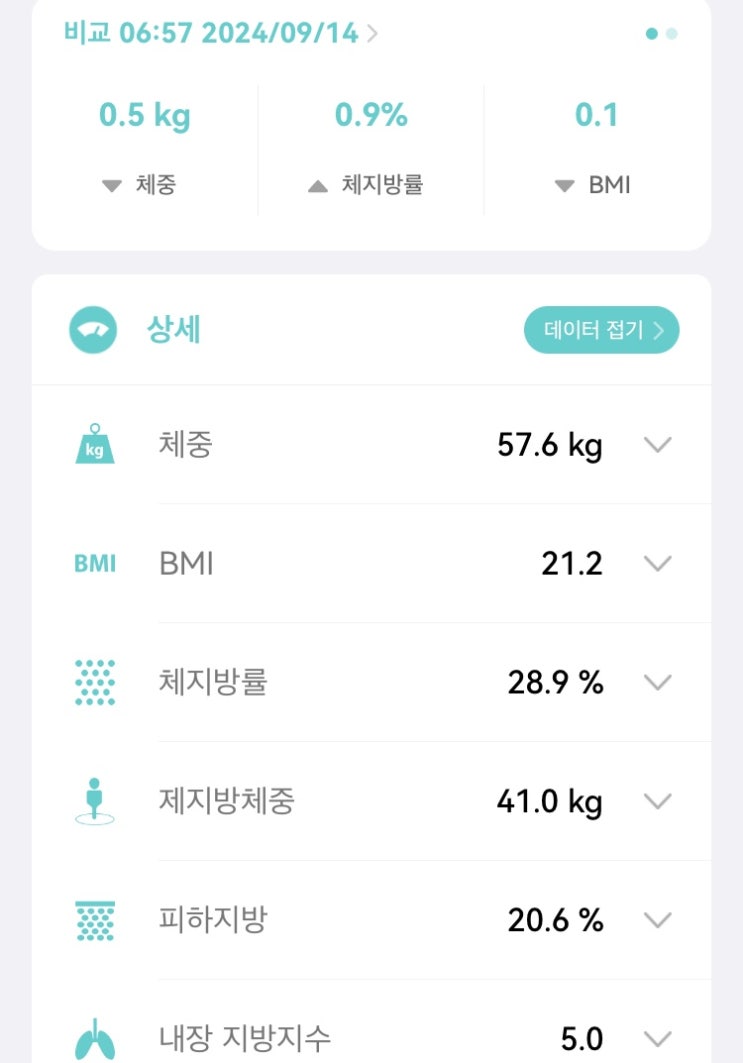The height and width of the screenshot is (1063, 743).
Task: Expand the 피하지방 20.6 % row
Action: point(657,920)
